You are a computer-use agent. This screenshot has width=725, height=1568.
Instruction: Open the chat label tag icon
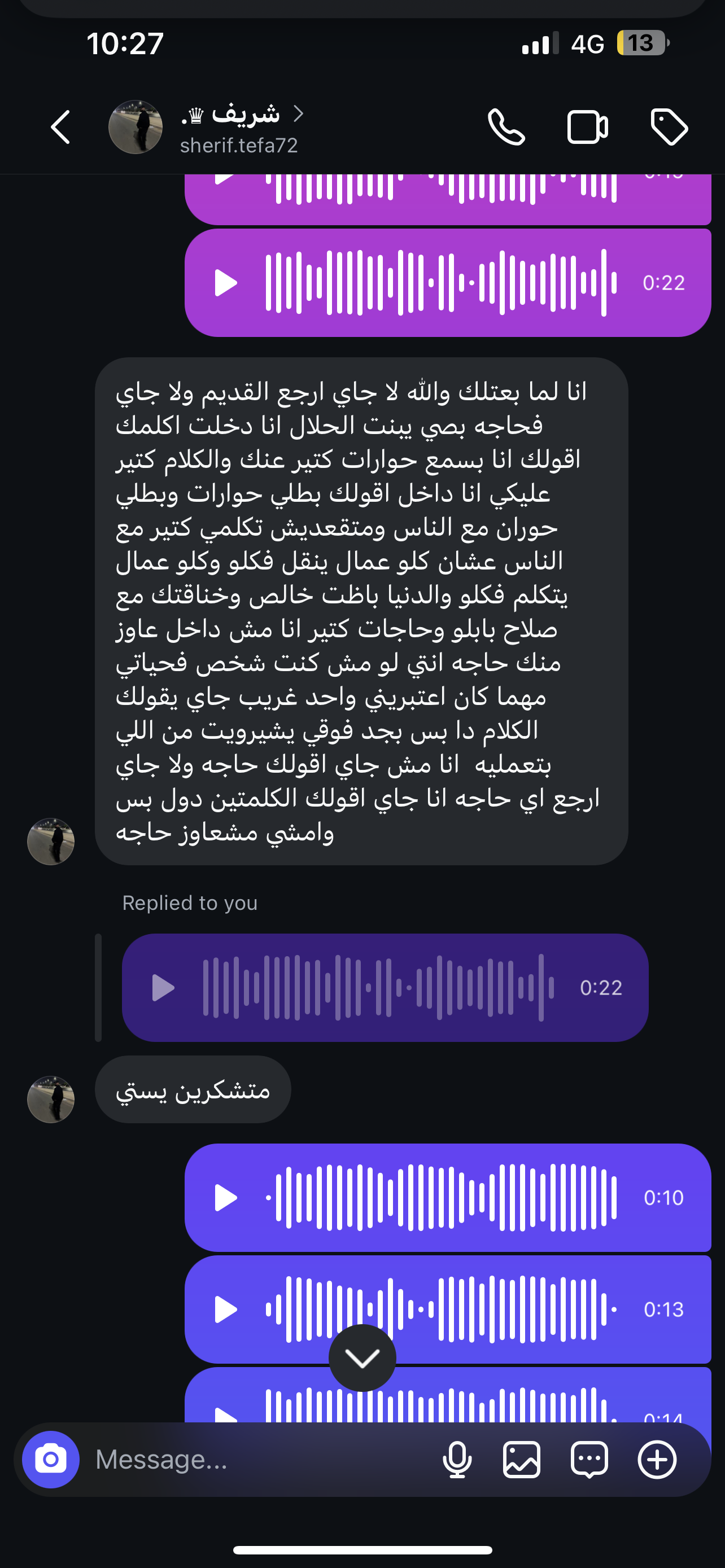tap(669, 127)
